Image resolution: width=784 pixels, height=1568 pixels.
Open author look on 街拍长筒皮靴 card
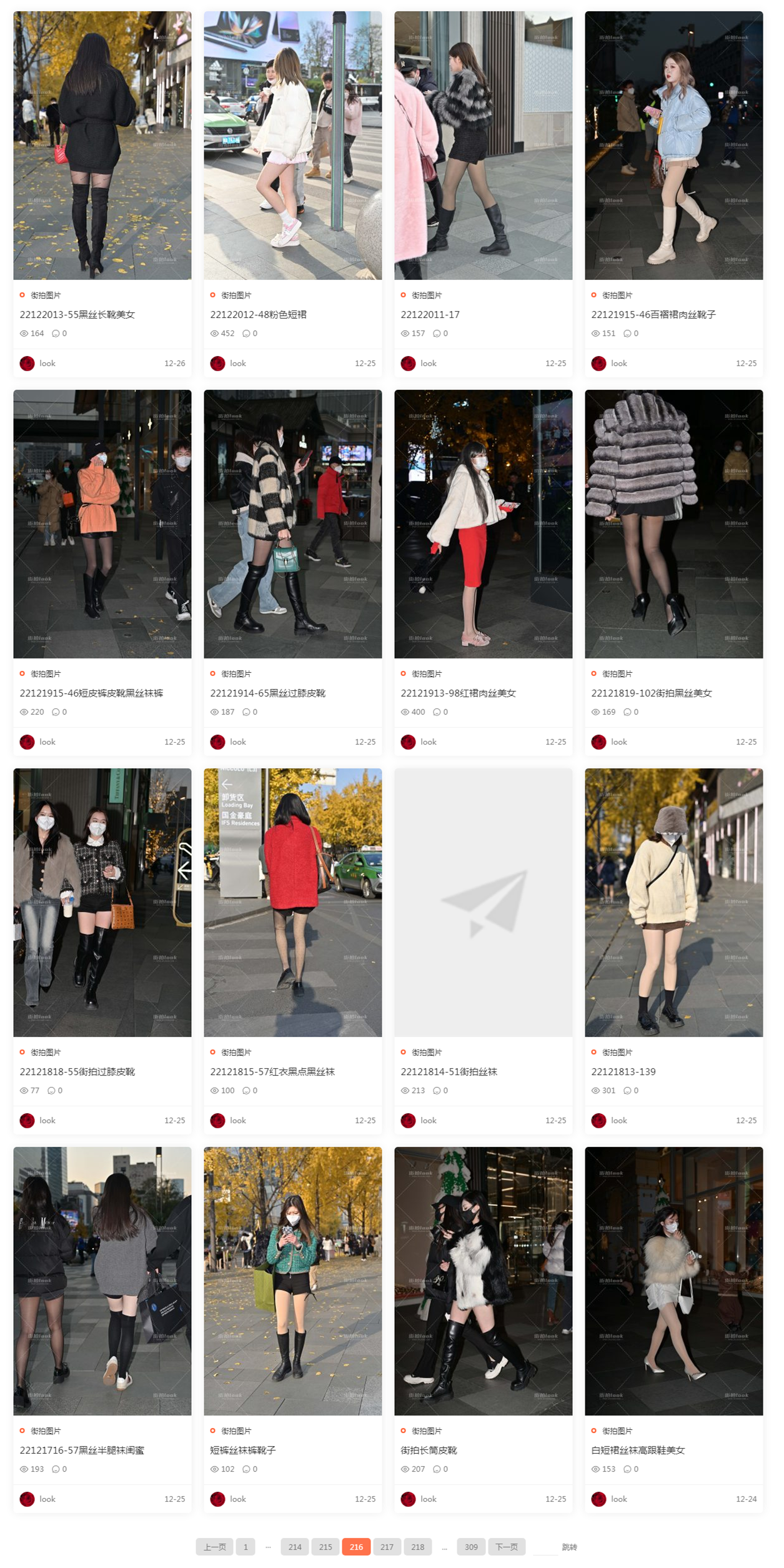tap(428, 1499)
